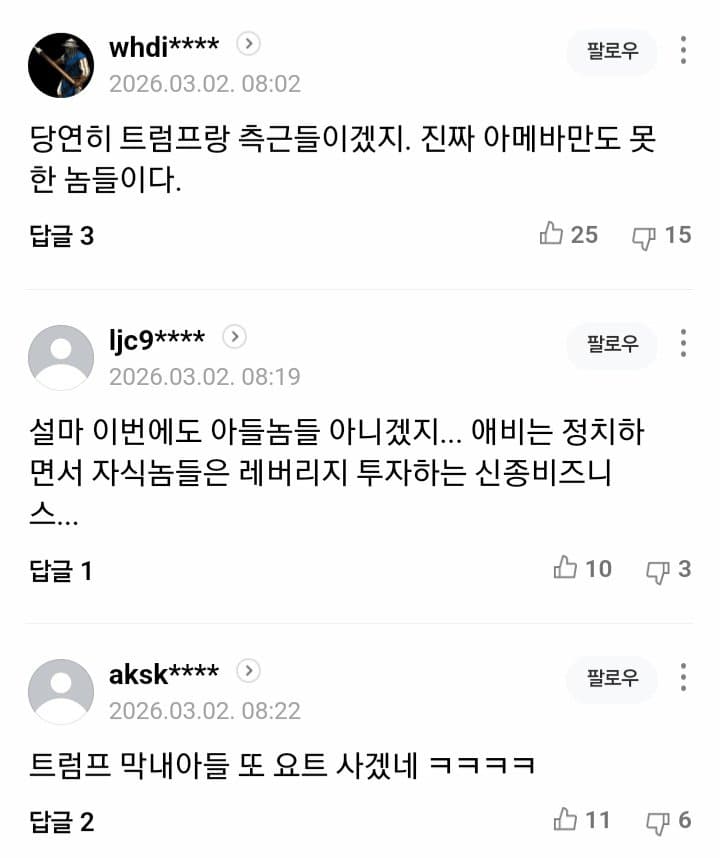Follow user aksk****
Viewport: 720px width, 858px height.
(611, 678)
